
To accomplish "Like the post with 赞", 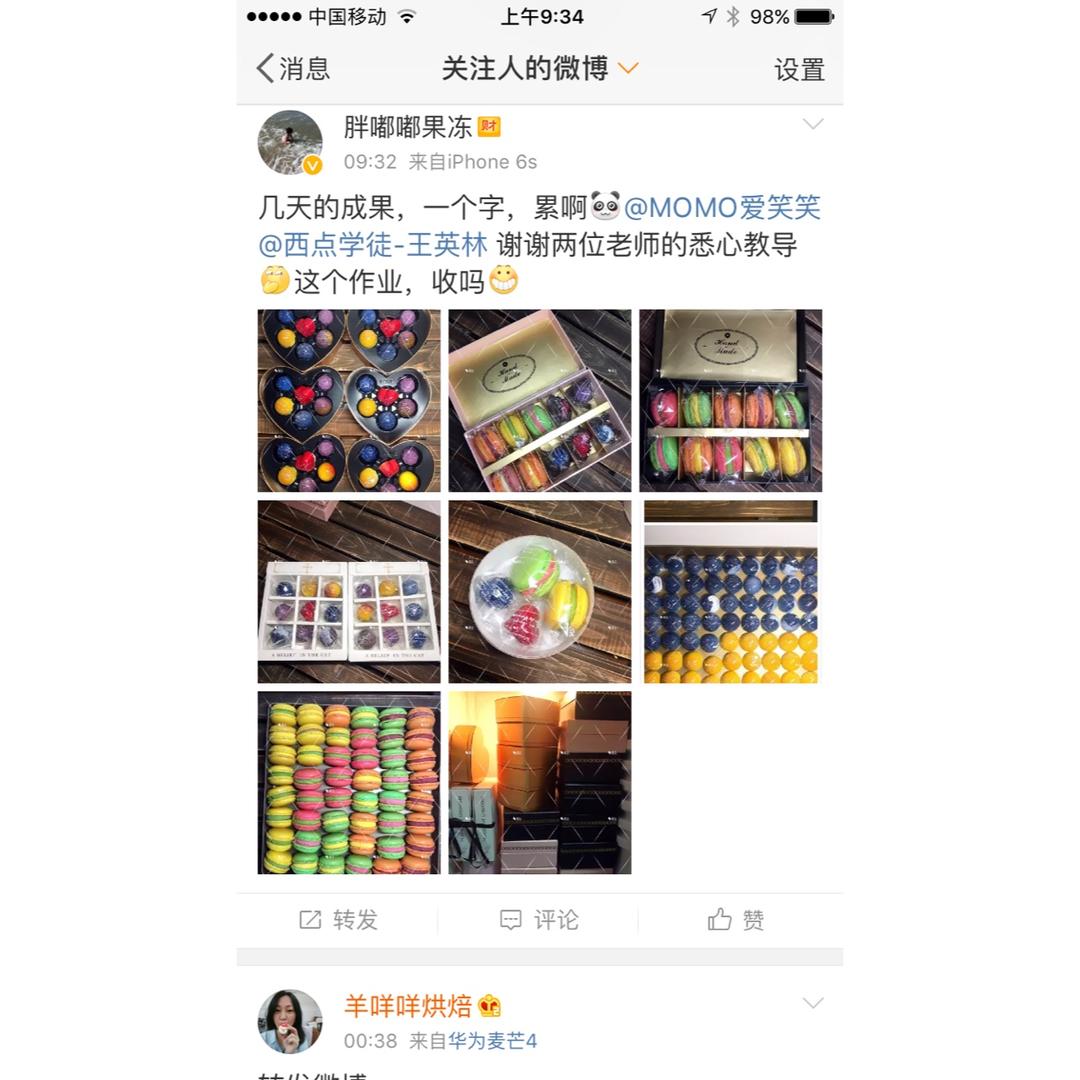I will pos(737,920).
